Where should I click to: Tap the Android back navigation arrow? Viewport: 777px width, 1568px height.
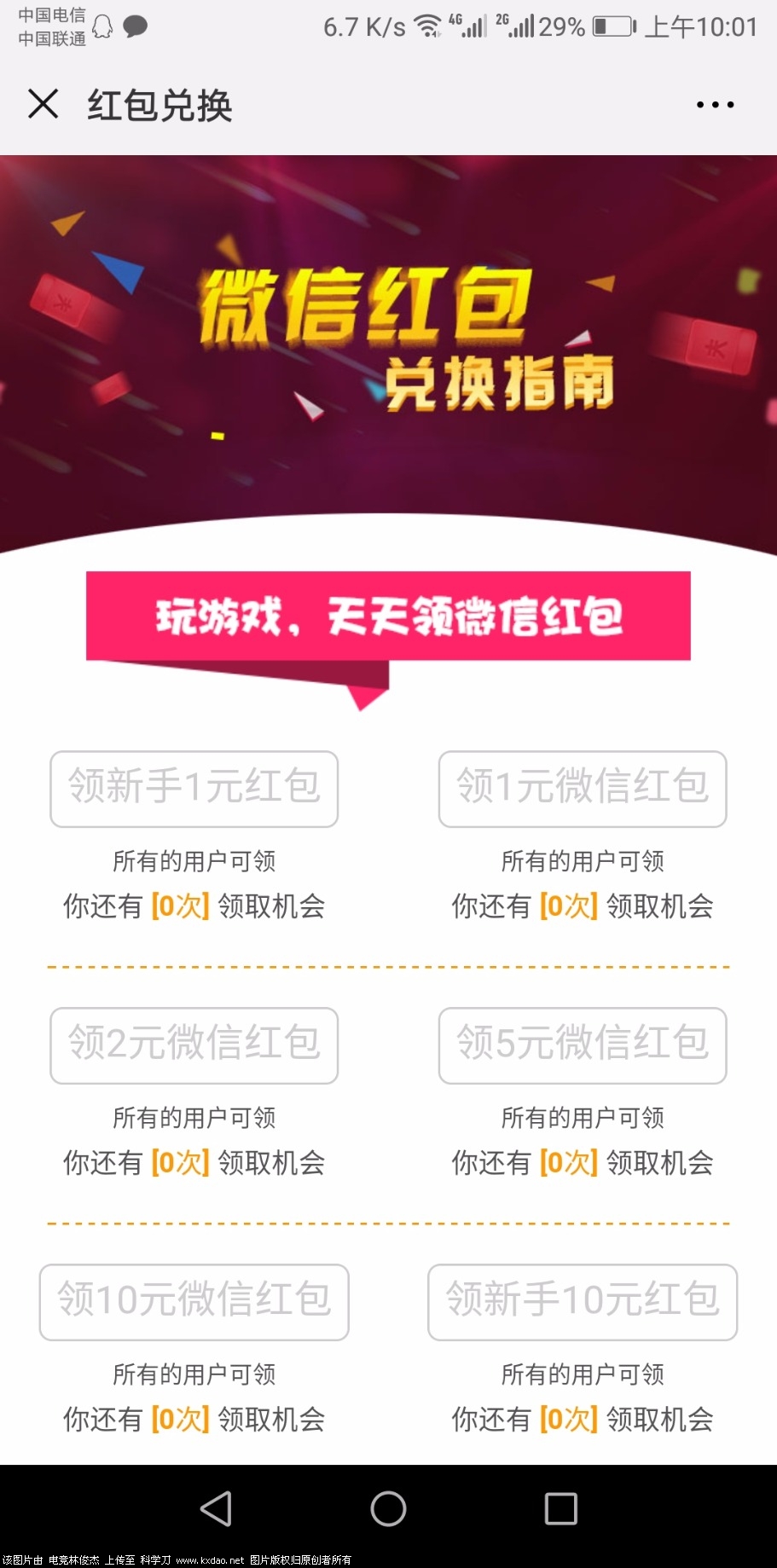pyautogui.click(x=217, y=1507)
